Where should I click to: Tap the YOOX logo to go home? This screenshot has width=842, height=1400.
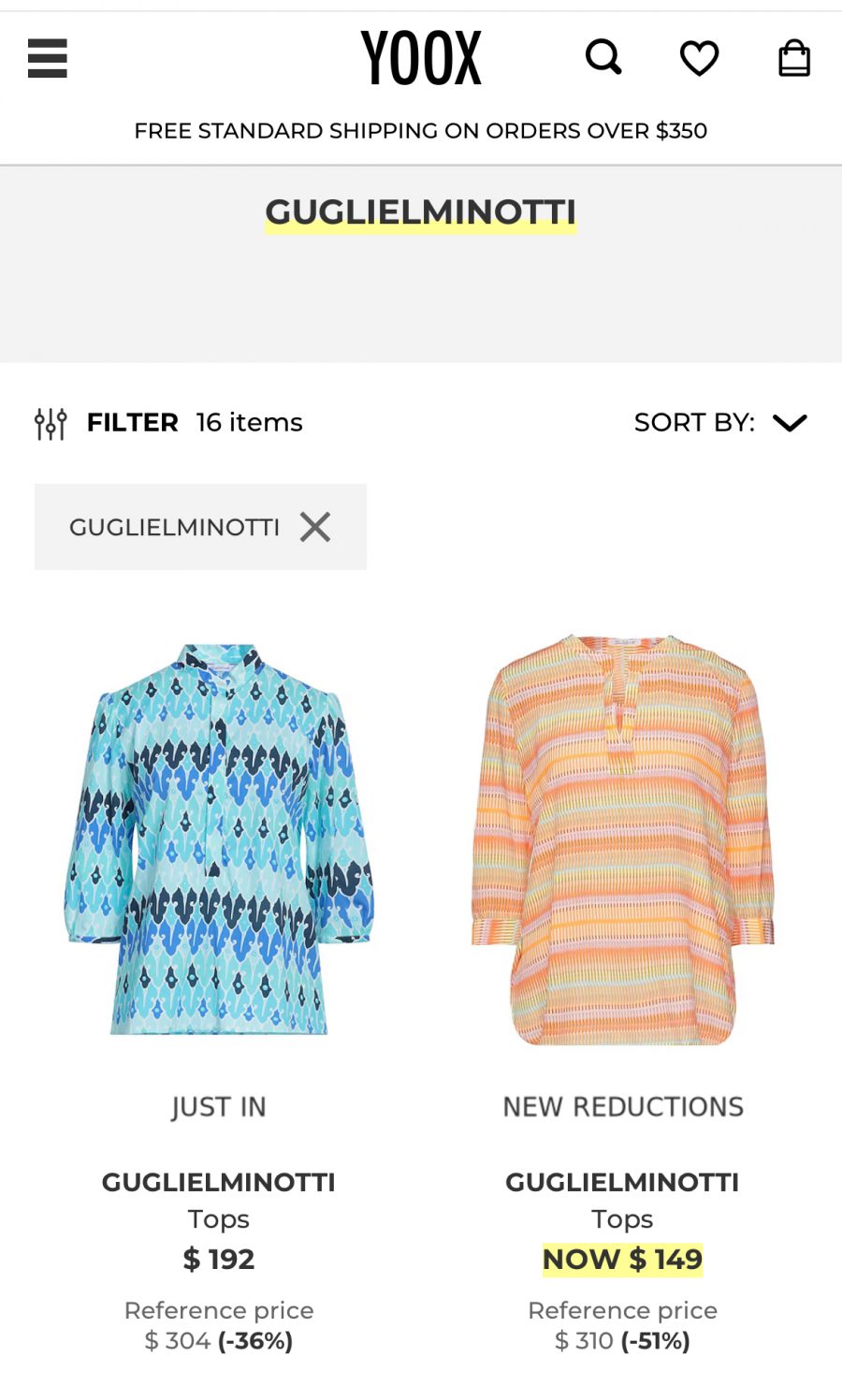pyautogui.click(x=421, y=58)
